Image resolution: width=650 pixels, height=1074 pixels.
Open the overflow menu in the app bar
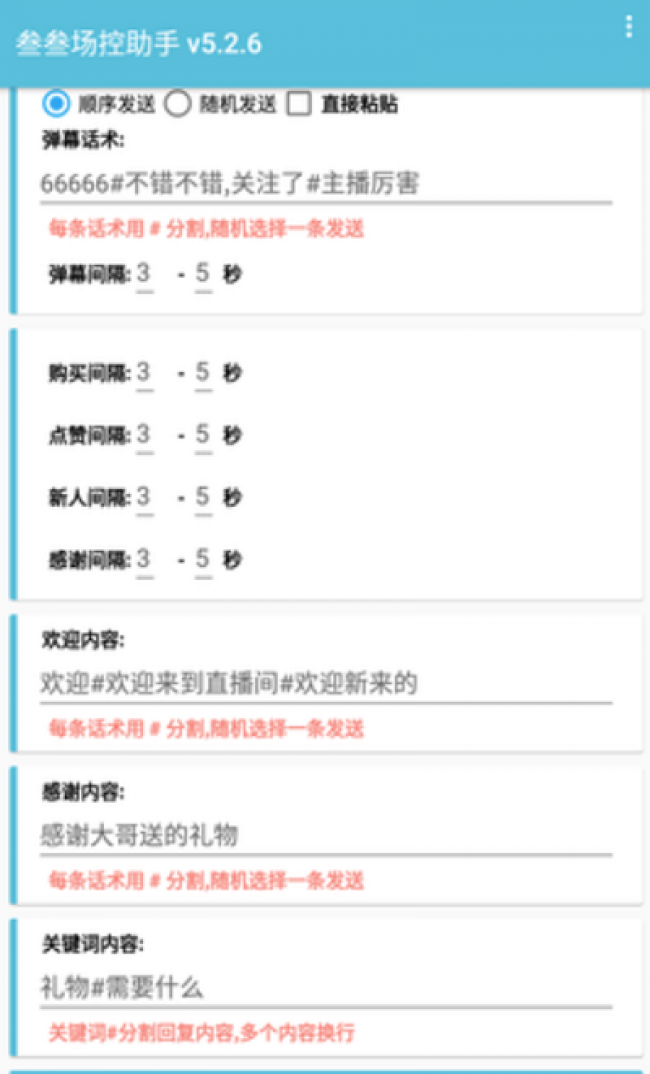[628, 26]
